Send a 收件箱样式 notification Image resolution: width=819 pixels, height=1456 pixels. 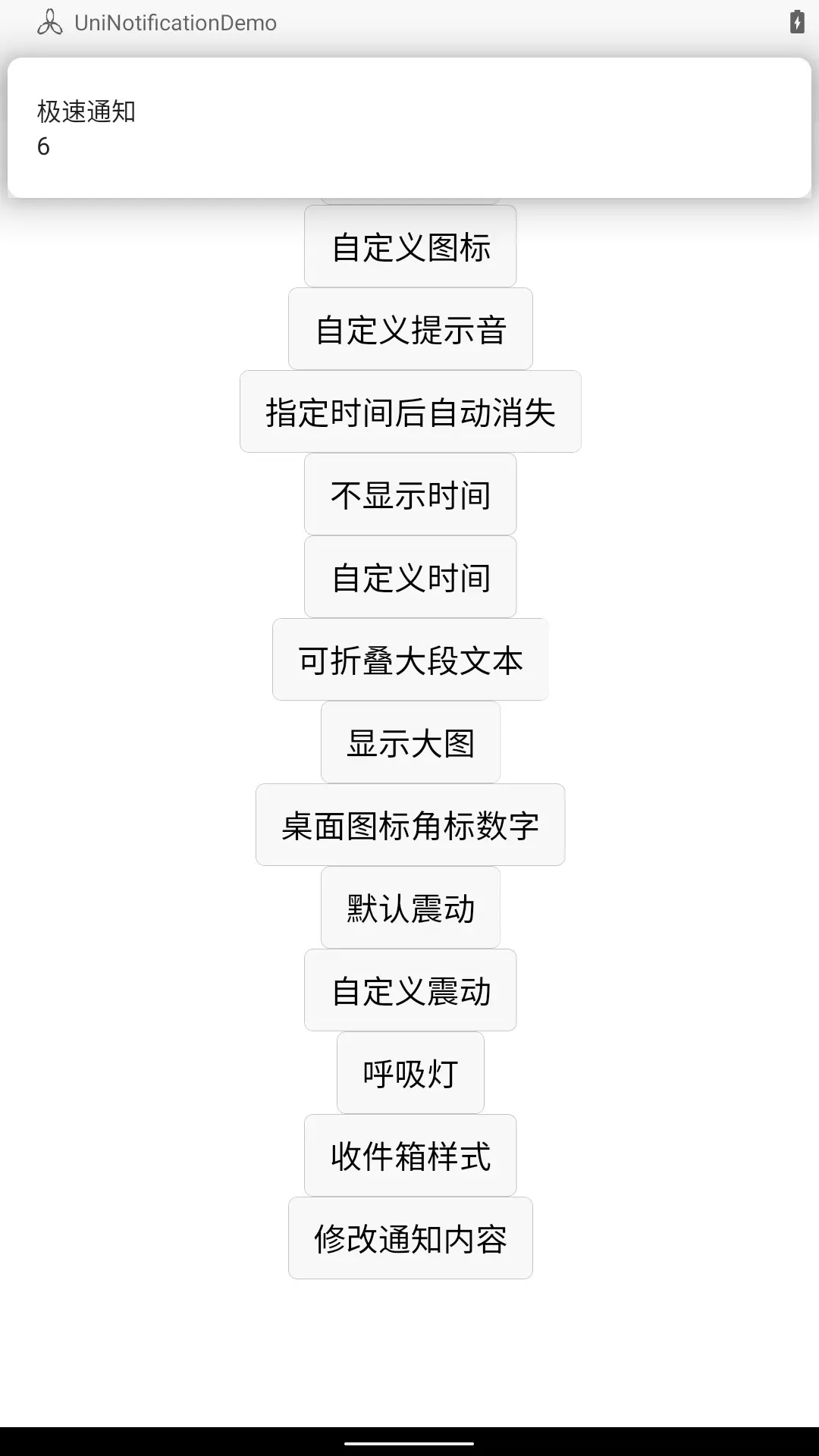410,1156
